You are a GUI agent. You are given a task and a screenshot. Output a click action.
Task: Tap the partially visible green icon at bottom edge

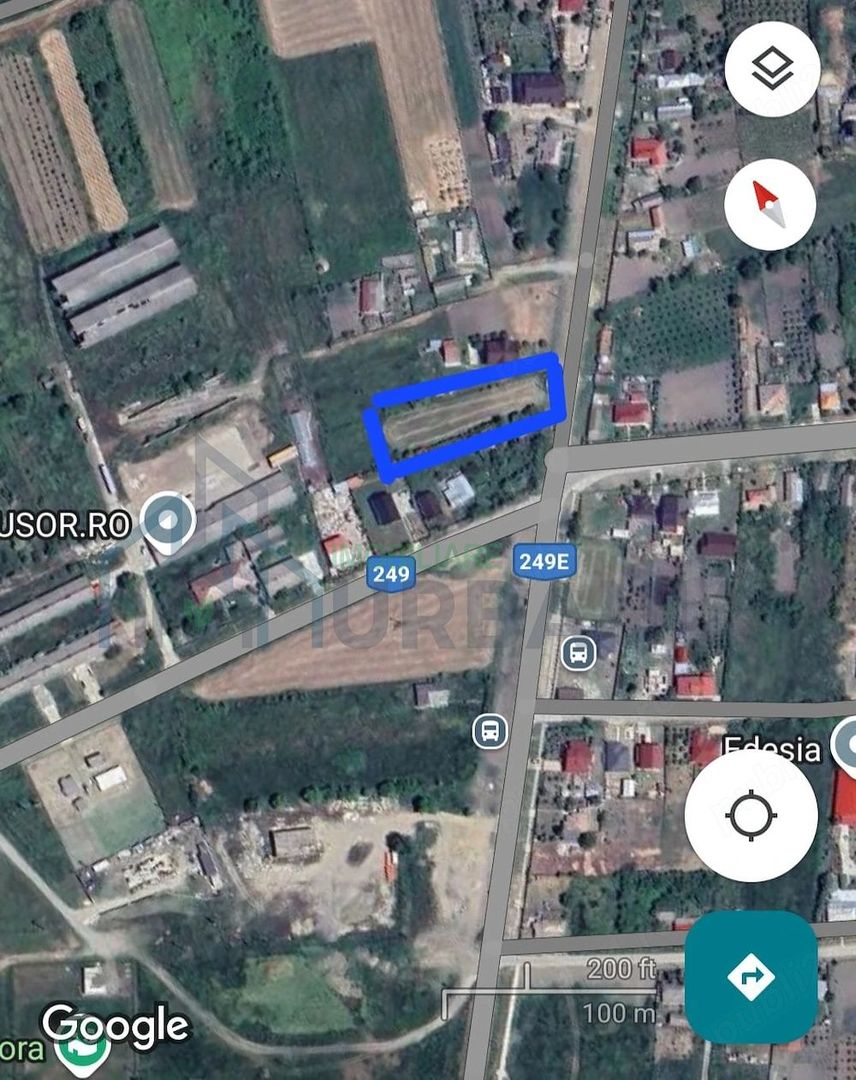pos(81,1052)
